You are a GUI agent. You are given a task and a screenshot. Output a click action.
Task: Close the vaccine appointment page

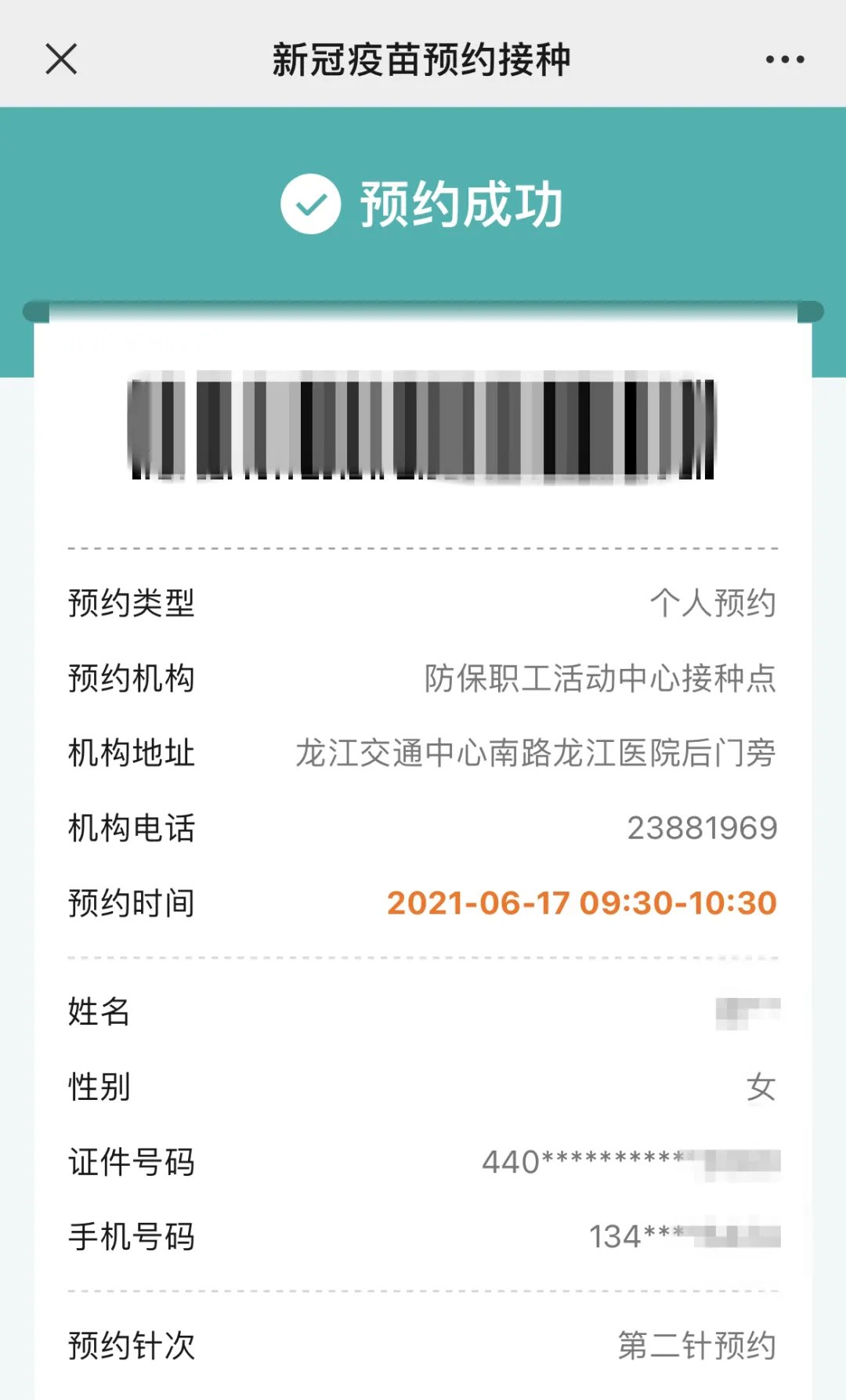(x=61, y=59)
